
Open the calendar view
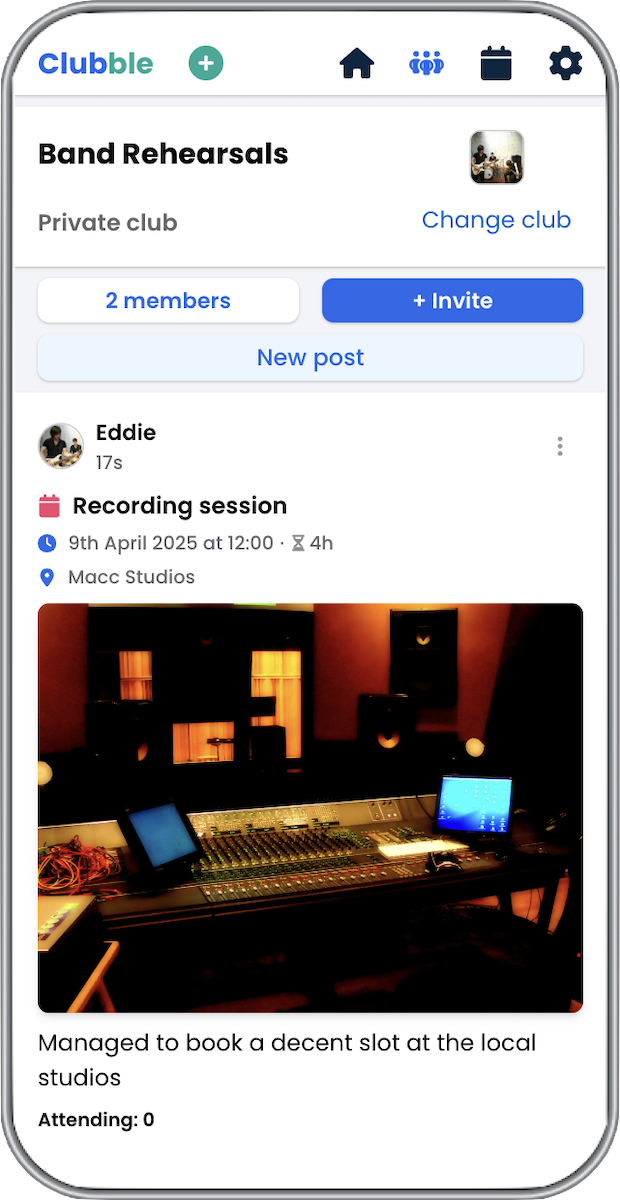(496, 64)
